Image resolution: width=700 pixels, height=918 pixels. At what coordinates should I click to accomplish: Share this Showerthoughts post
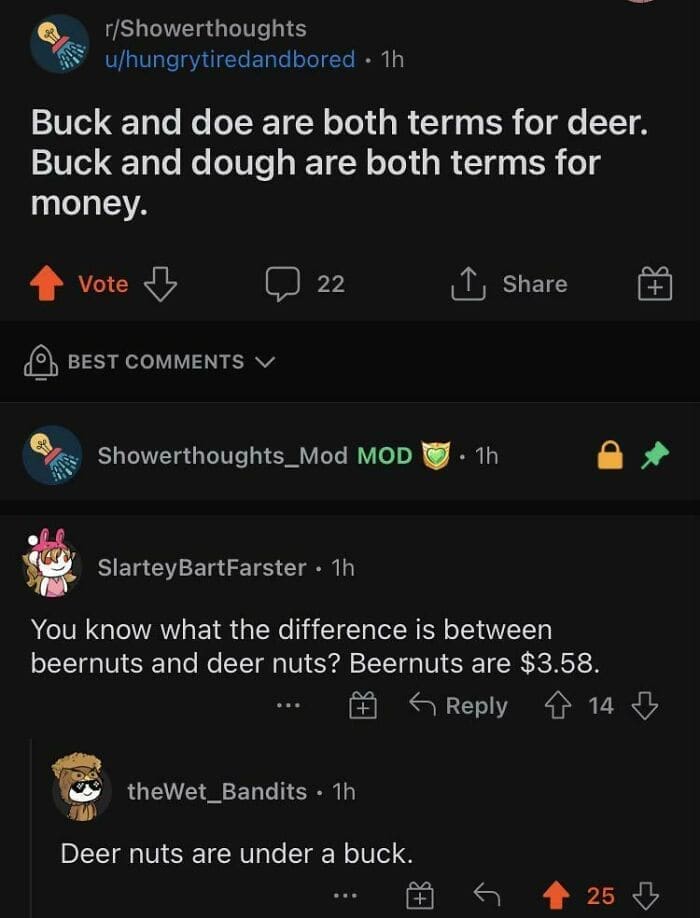coord(509,284)
